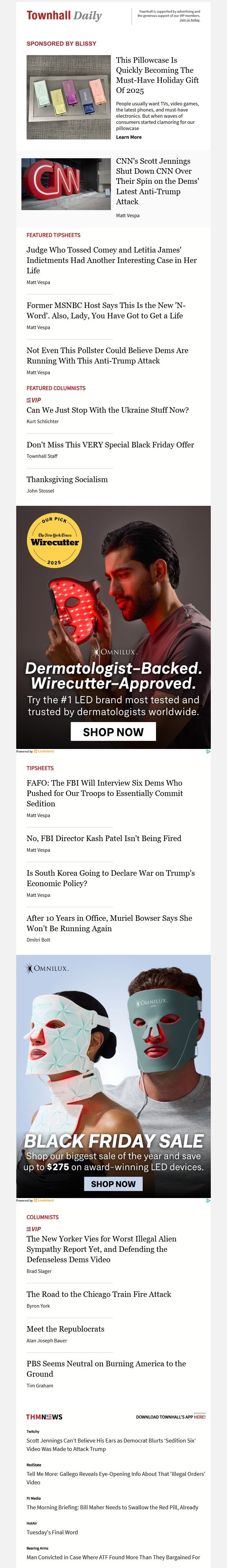Open Learn More for Blissy pillowcase
Screen dimensions: 227x1568
tap(128, 137)
